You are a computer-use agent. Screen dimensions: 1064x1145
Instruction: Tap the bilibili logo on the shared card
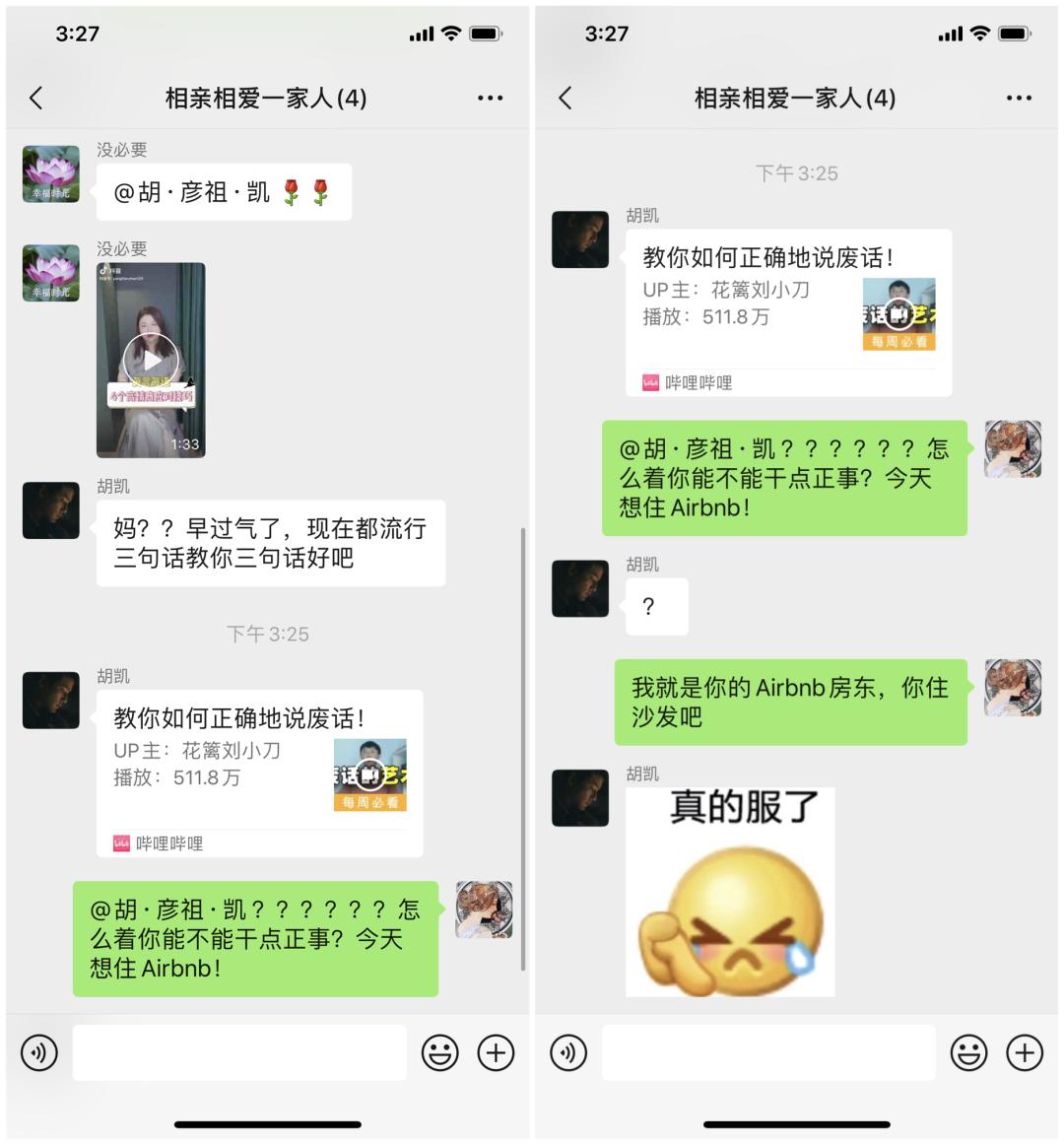pyautogui.click(x=121, y=844)
